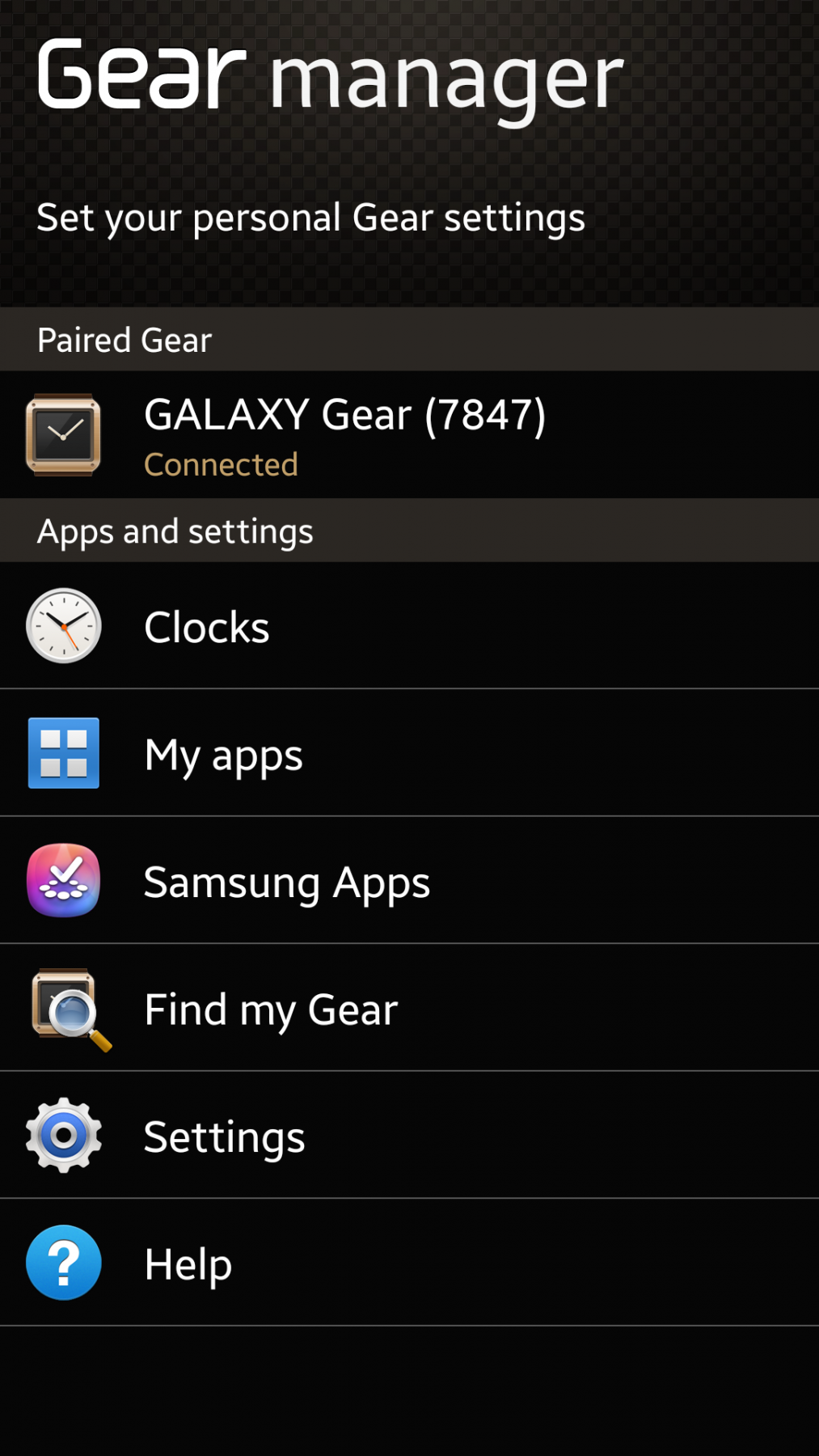Open Clocks settings
The height and width of the screenshot is (1456, 819).
coord(409,626)
